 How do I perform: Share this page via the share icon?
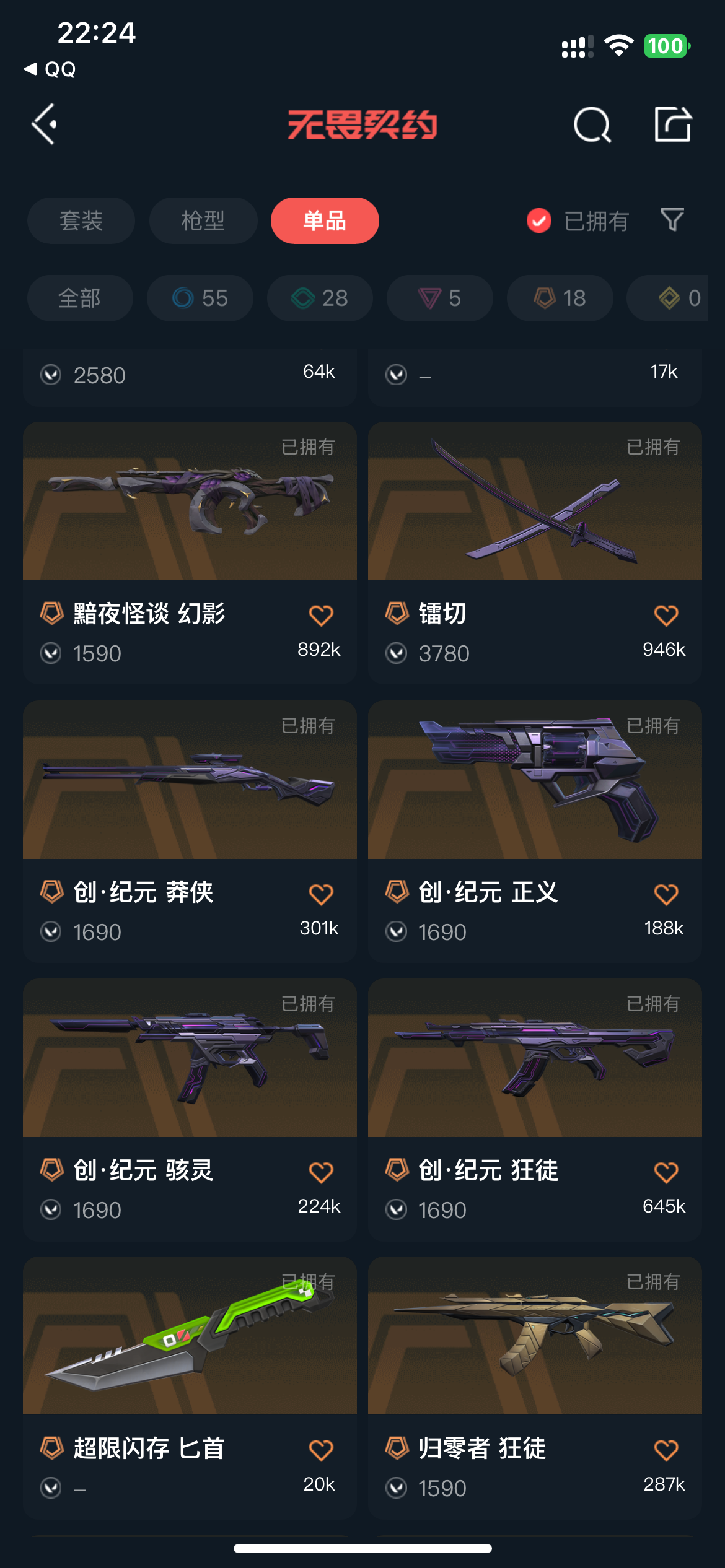click(672, 124)
